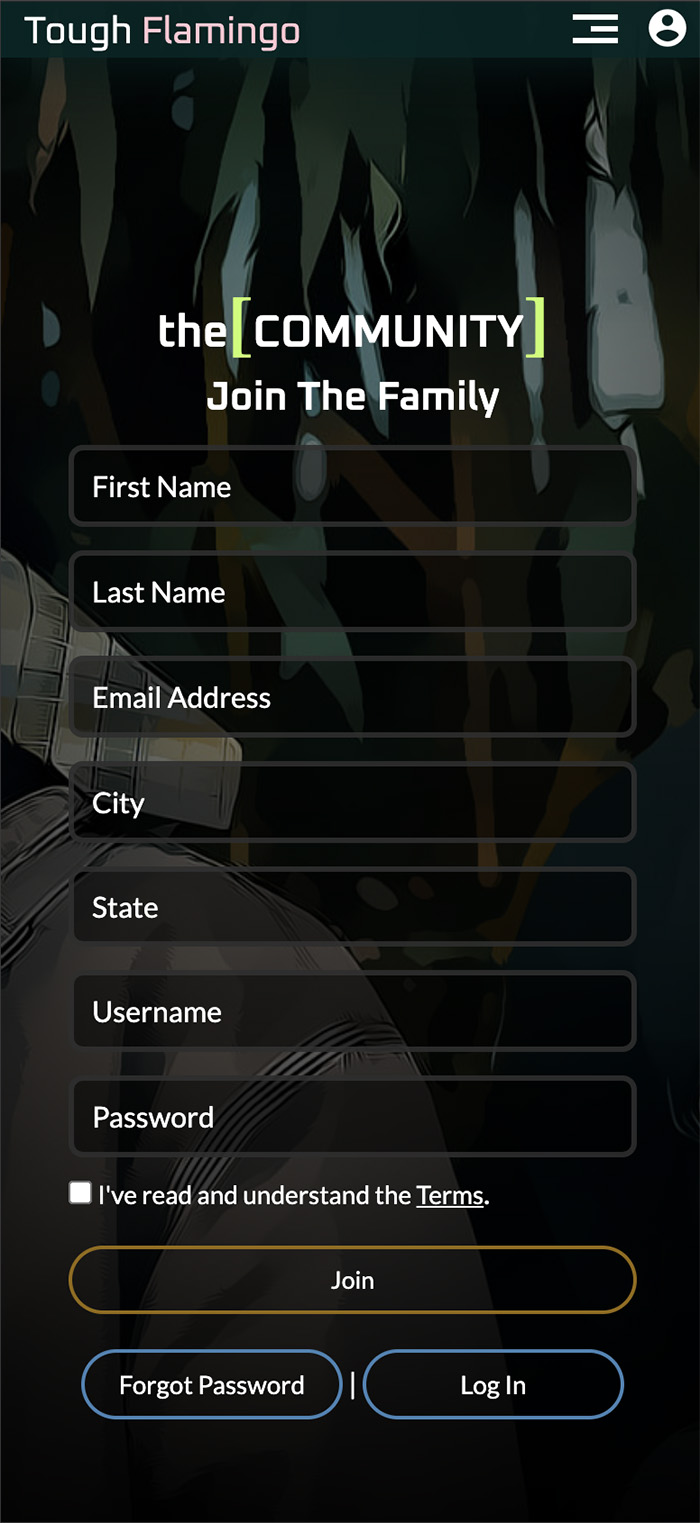Go to Tough Flamingo home
Screen dimensions: 700x1523
pos(162,31)
